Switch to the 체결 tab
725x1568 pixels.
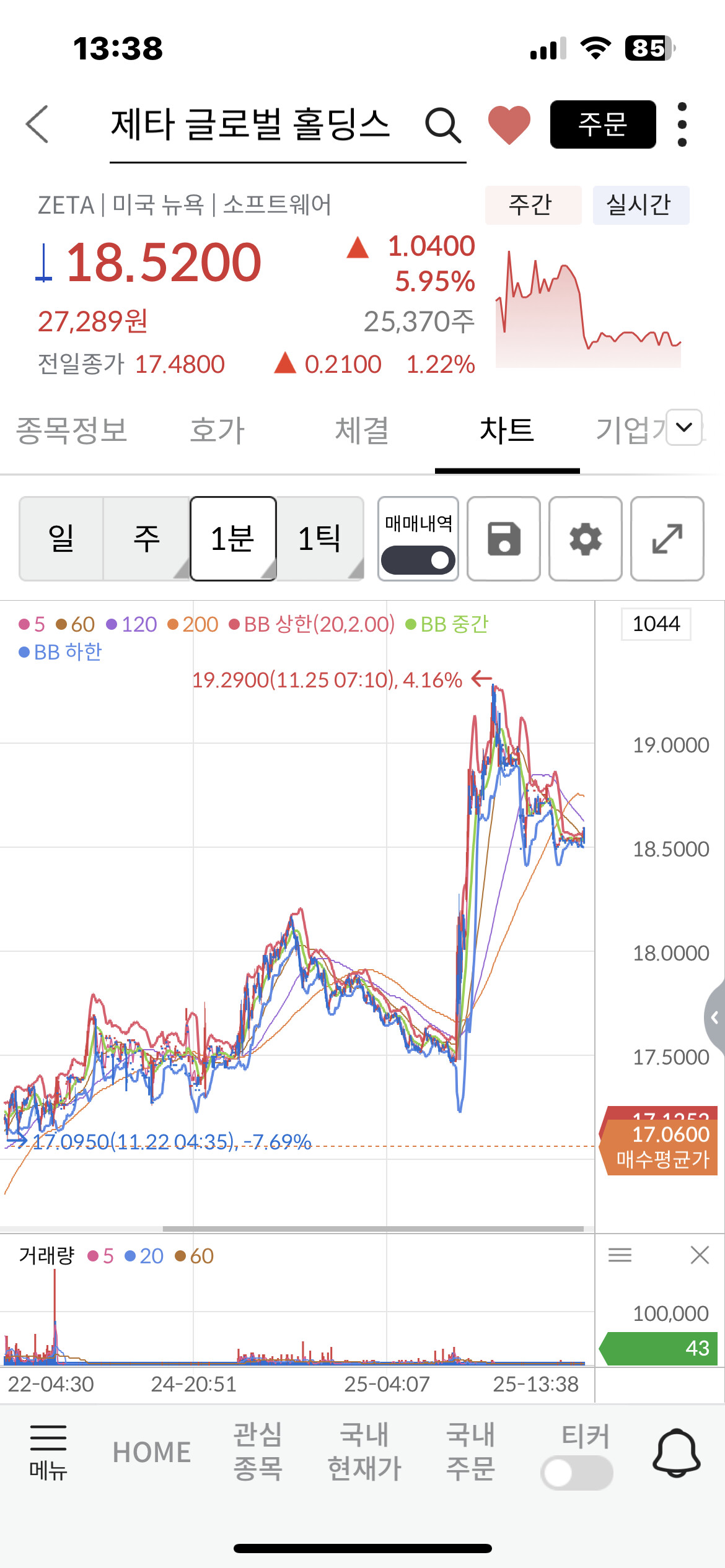362,430
